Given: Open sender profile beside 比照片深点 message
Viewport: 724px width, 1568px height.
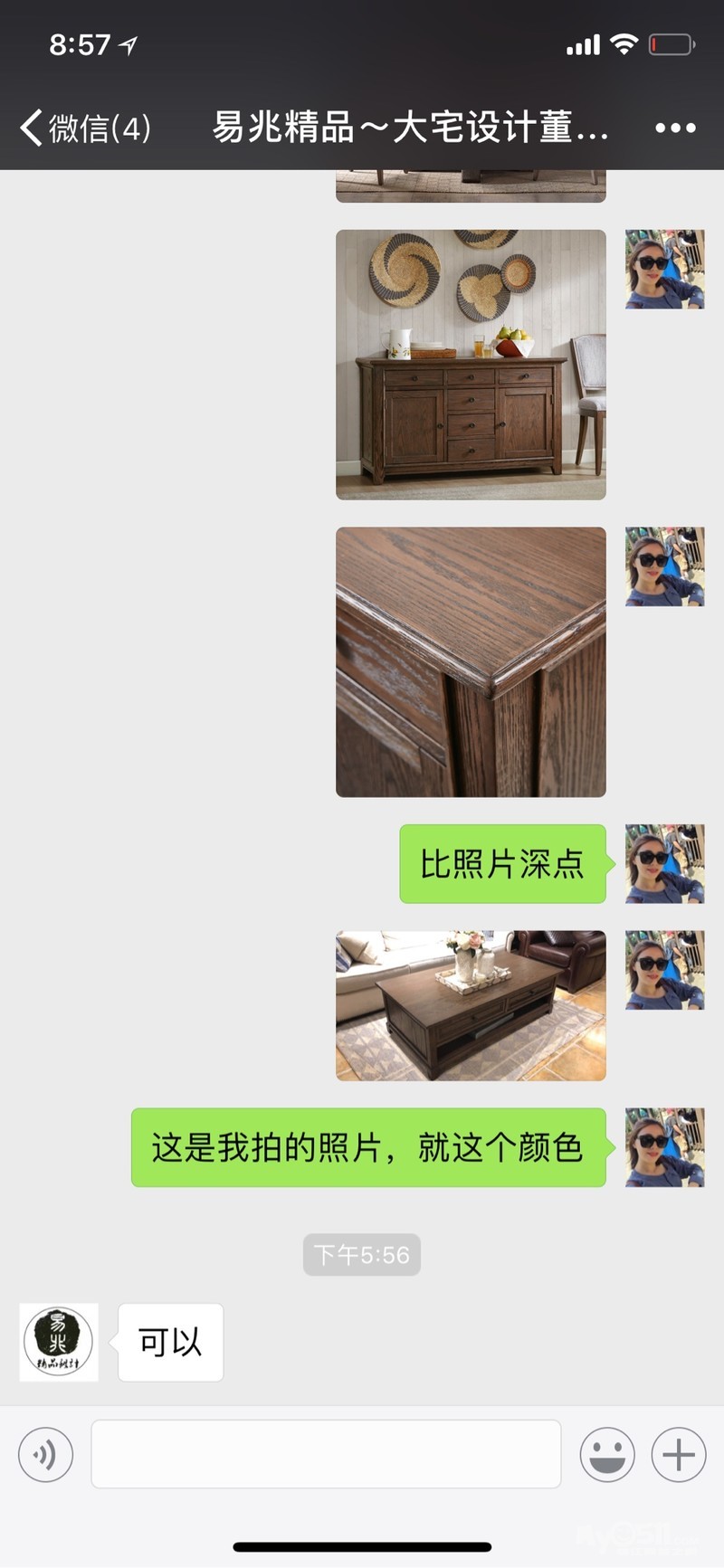Looking at the screenshot, I should 665,864.
